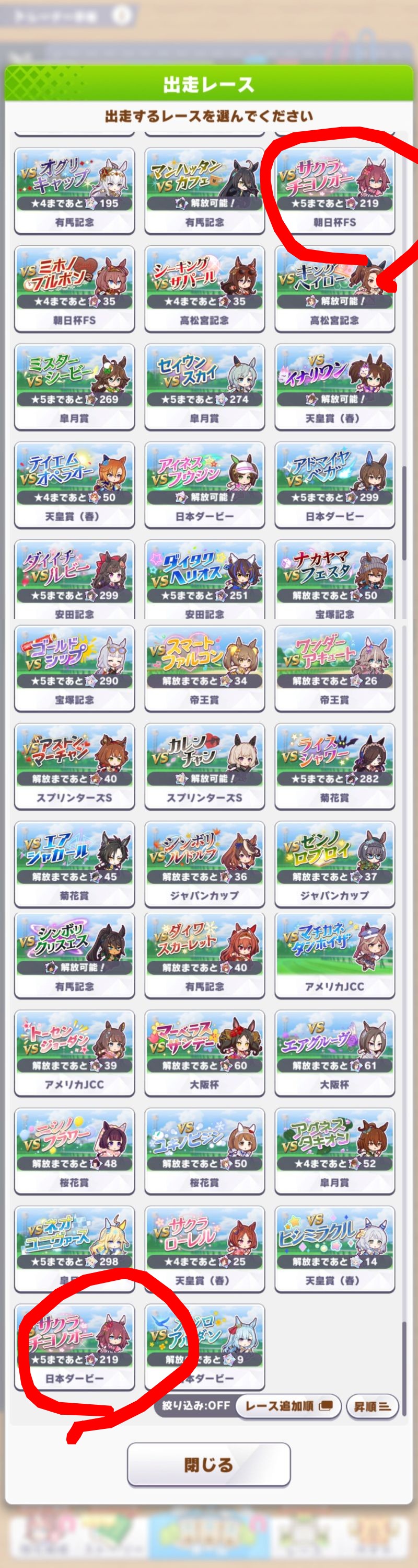Open the VS カレンチャン スプリンターズS race

click(204, 766)
